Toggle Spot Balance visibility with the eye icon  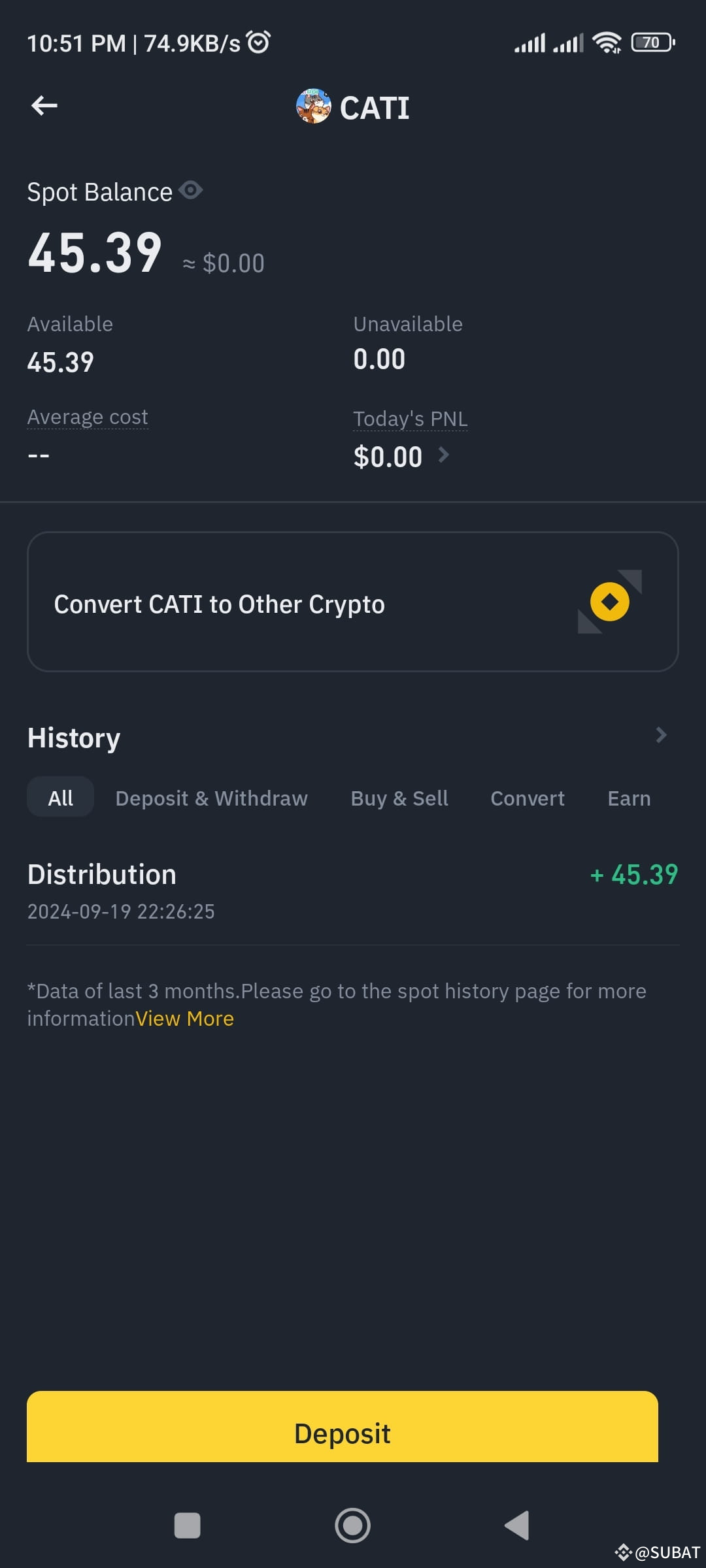[190, 191]
